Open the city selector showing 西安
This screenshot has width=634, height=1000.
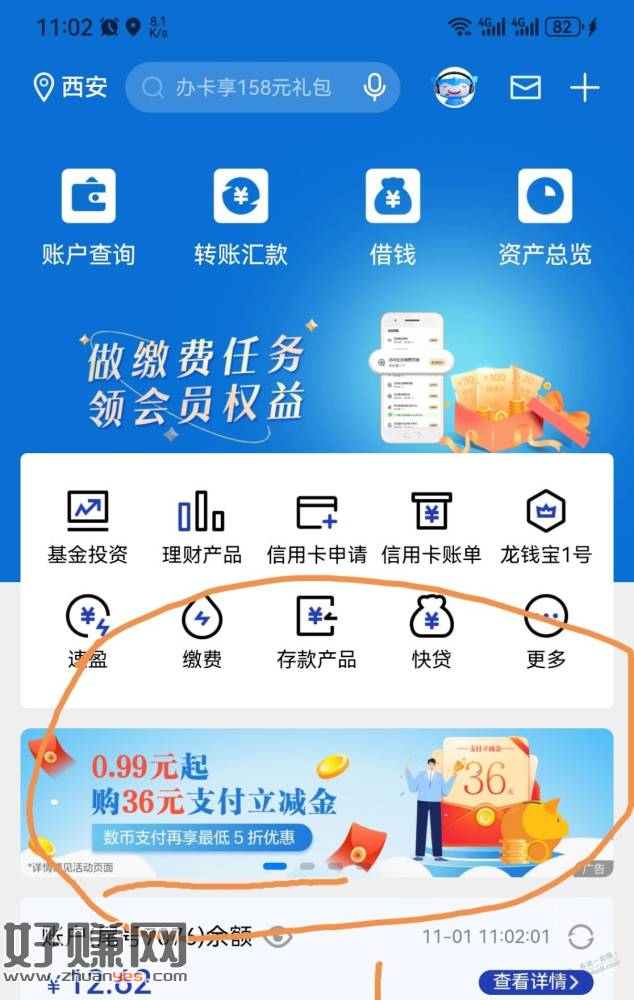click(70, 88)
